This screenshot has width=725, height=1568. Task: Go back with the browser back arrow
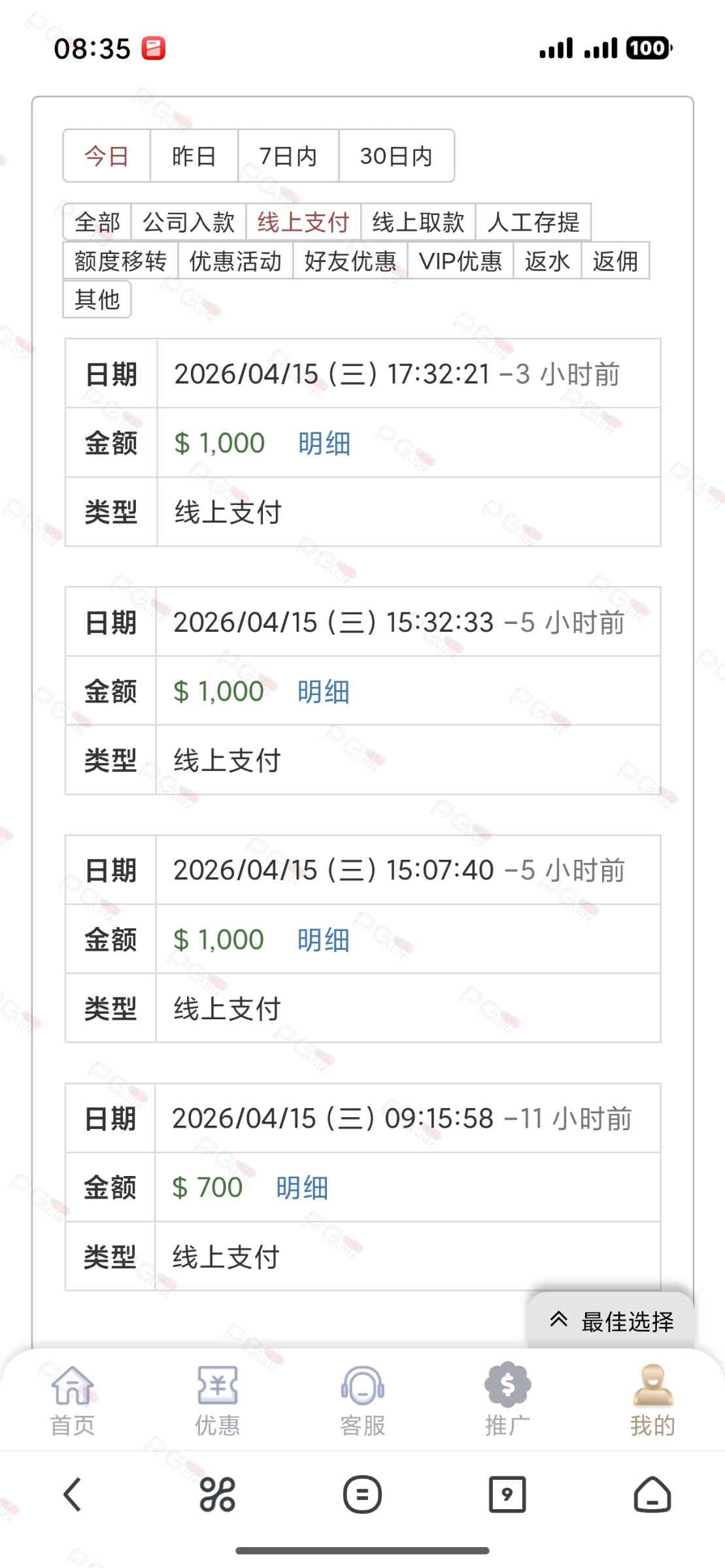pos(73,1495)
